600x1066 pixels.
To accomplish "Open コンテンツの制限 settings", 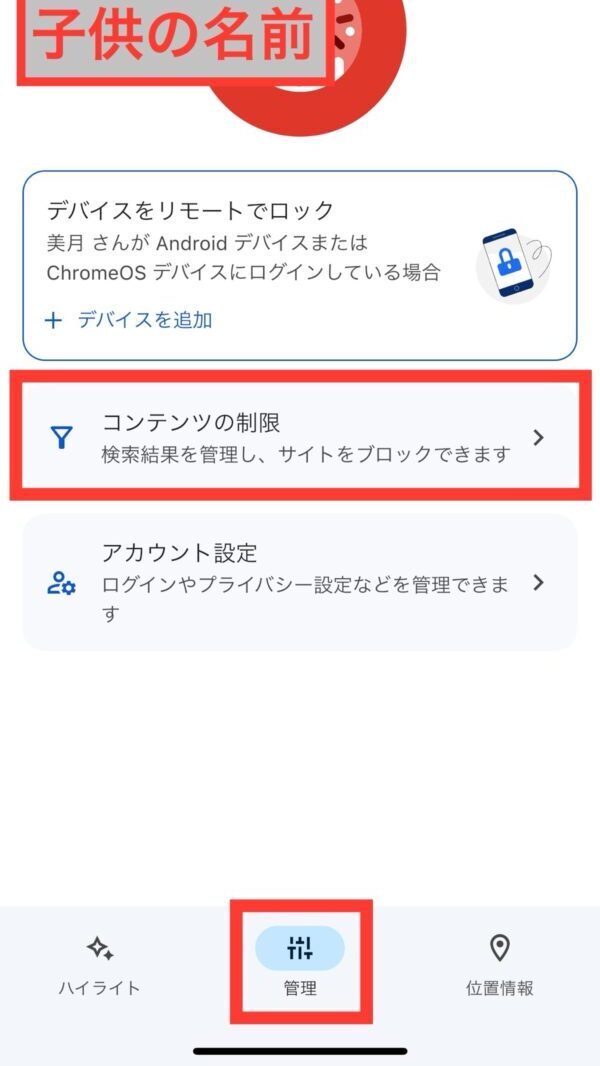I will point(300,437).
